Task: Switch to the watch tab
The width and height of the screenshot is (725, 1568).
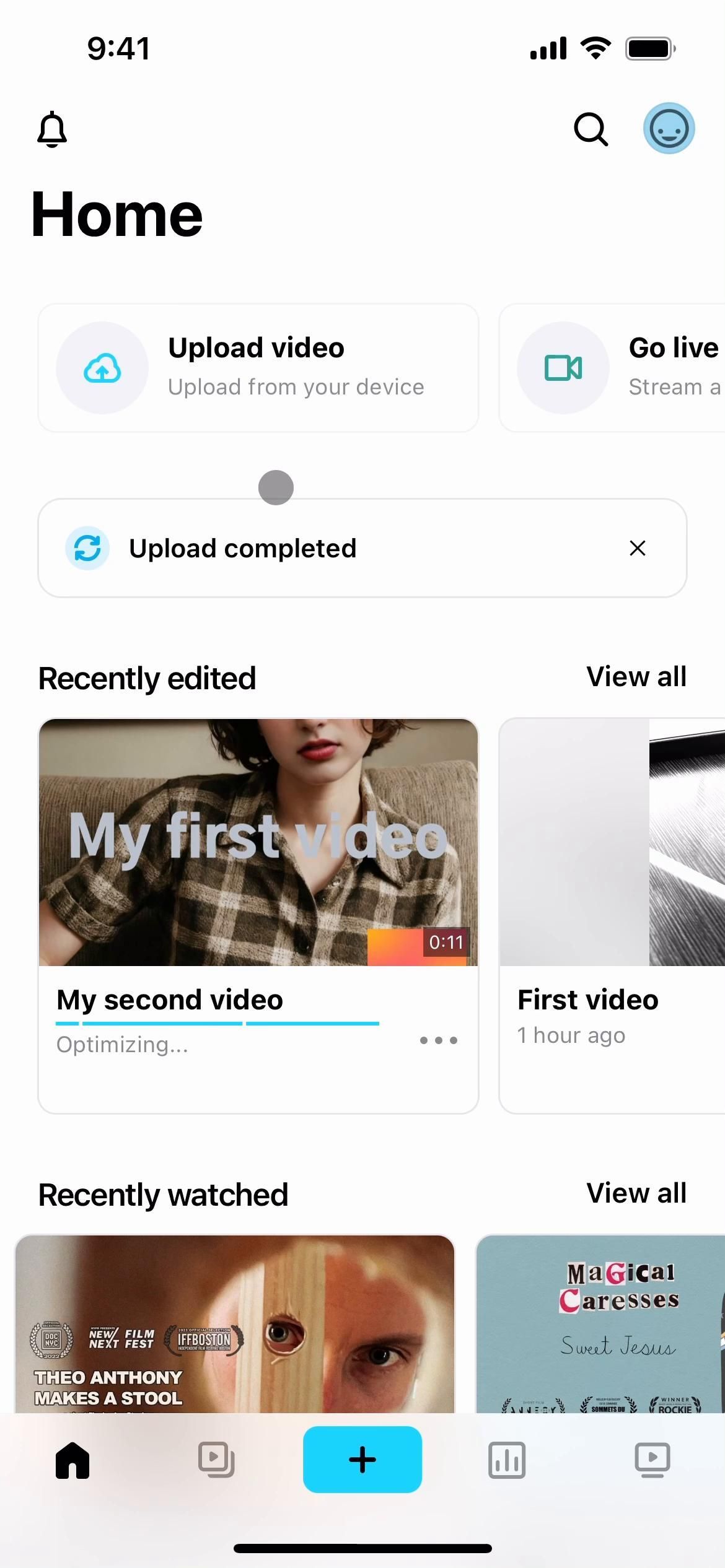Action: pos(652,1460)
